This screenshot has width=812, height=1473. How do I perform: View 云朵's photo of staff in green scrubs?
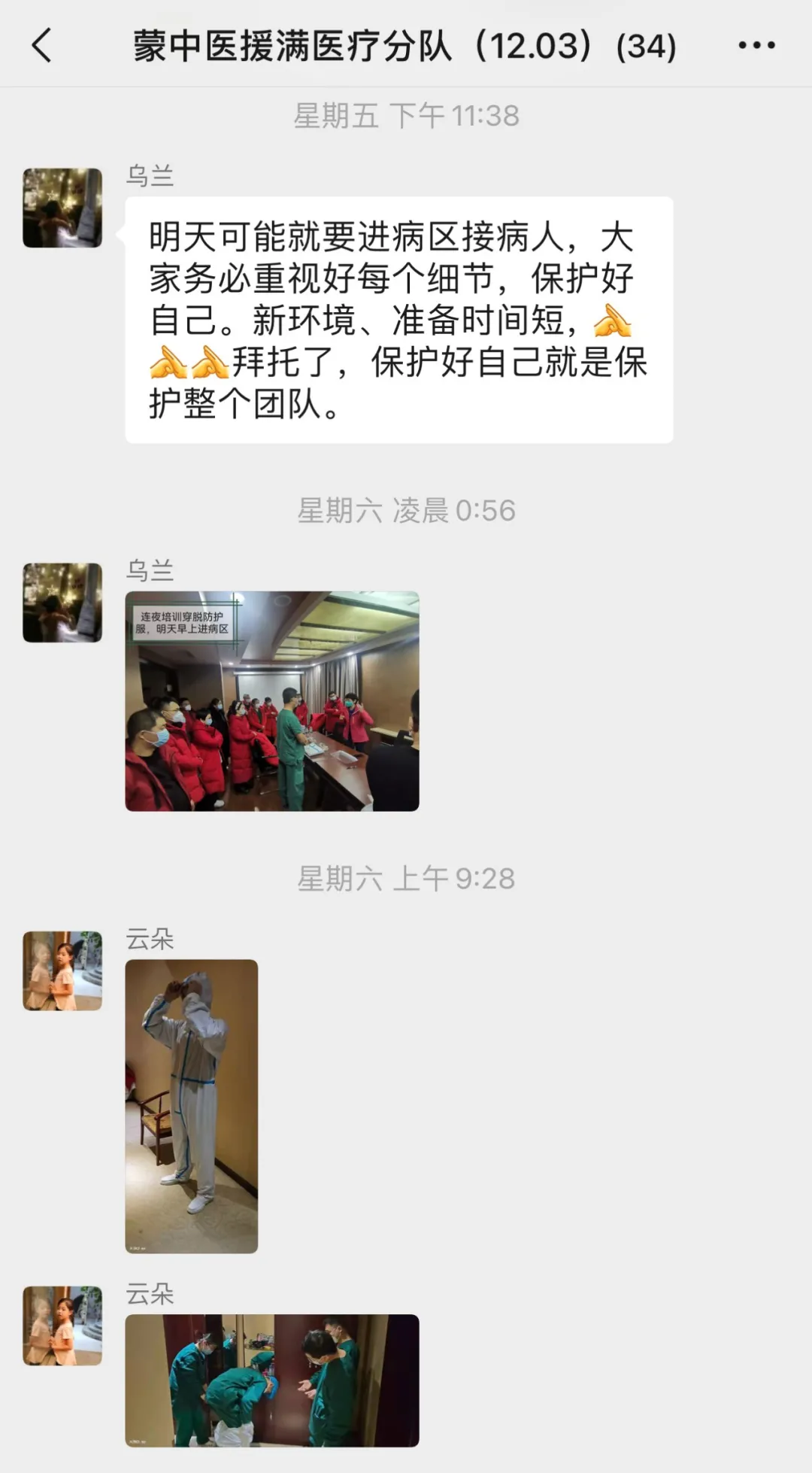(x=271, y=1380)
